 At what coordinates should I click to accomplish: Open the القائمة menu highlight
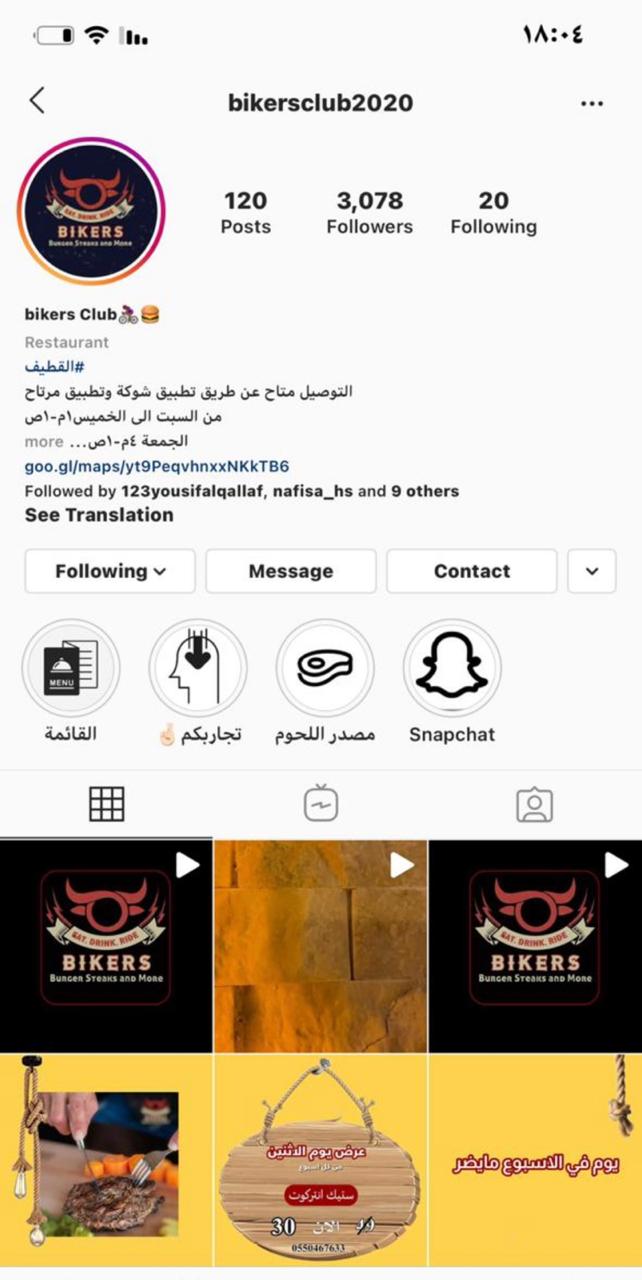pyautogui.click(x=71, y=667)
